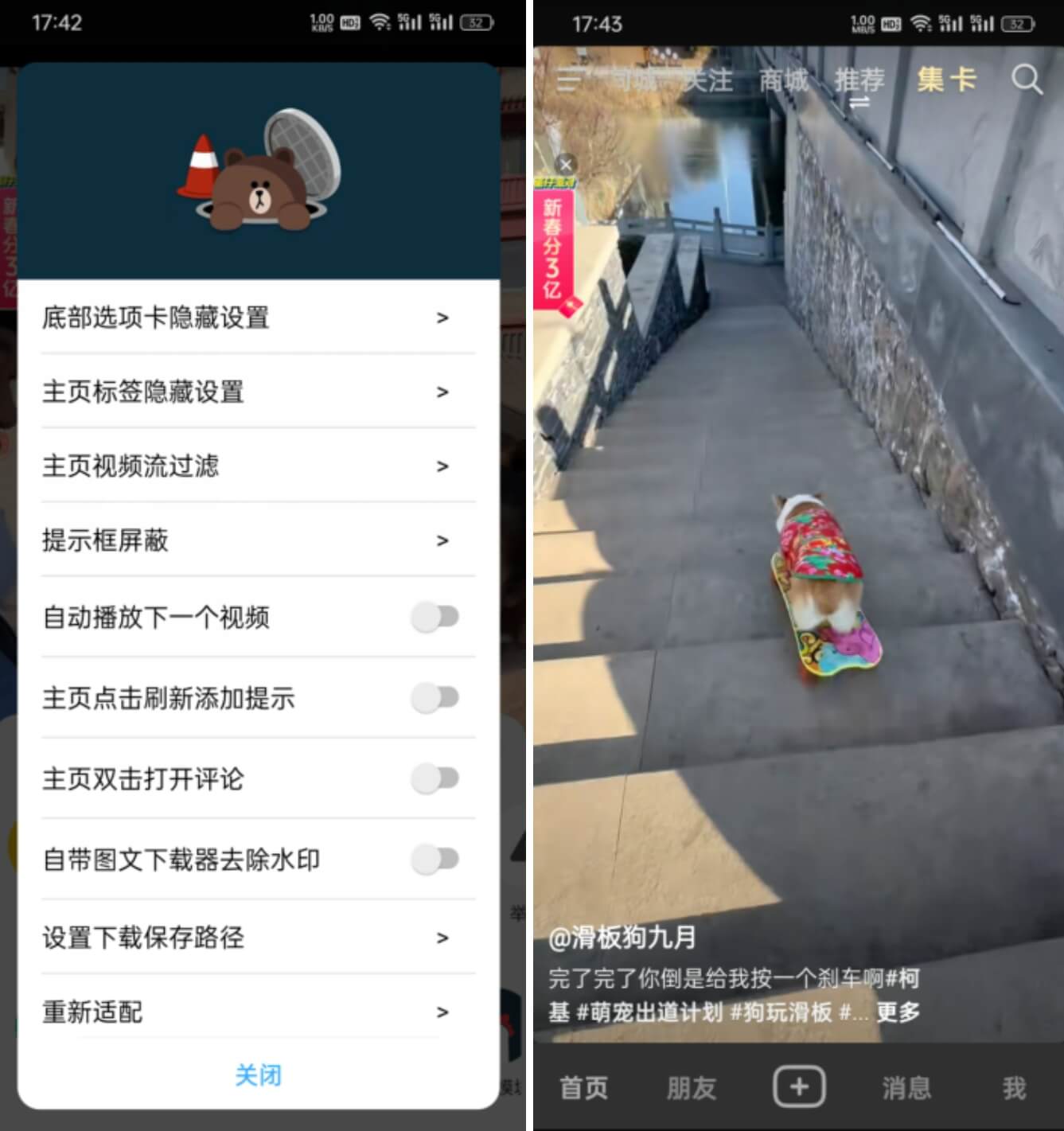
Task: Open 设置下载保存路径 row
Action: tap(257, 938)
